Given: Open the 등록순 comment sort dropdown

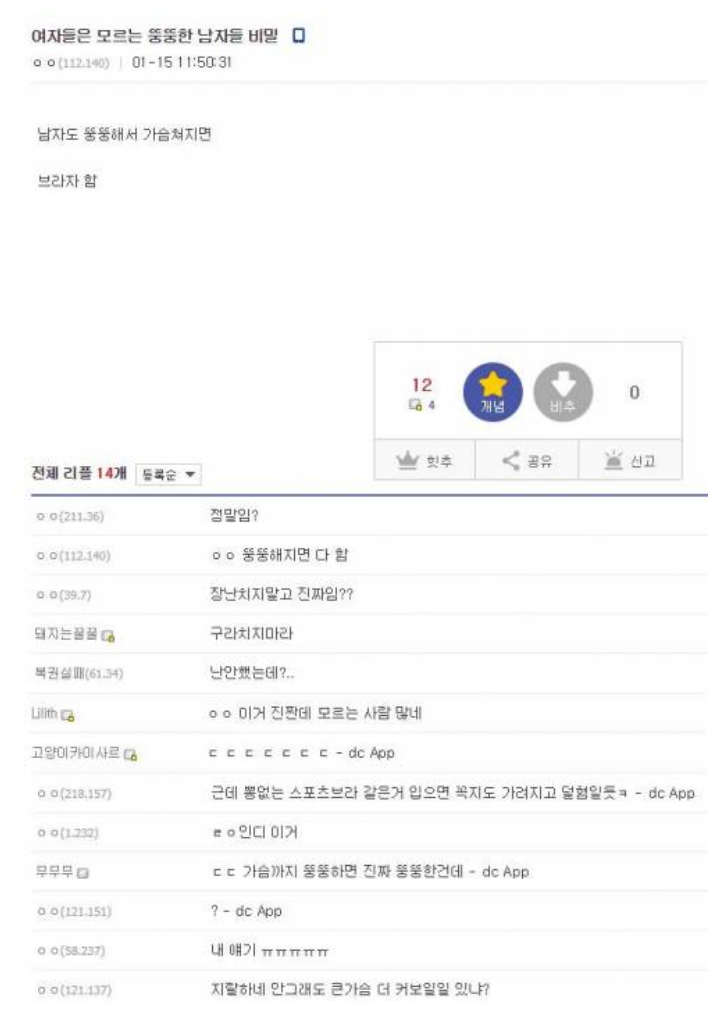Looking at the screenshot, I should point(167,475).
